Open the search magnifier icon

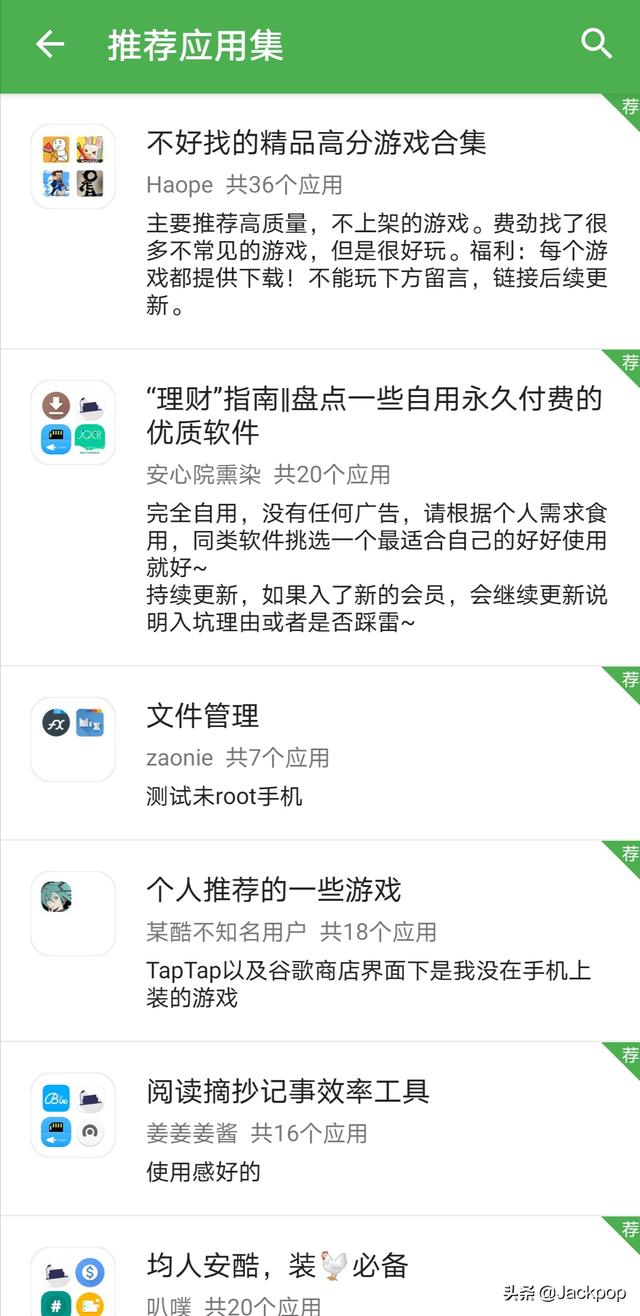point(596,44)
